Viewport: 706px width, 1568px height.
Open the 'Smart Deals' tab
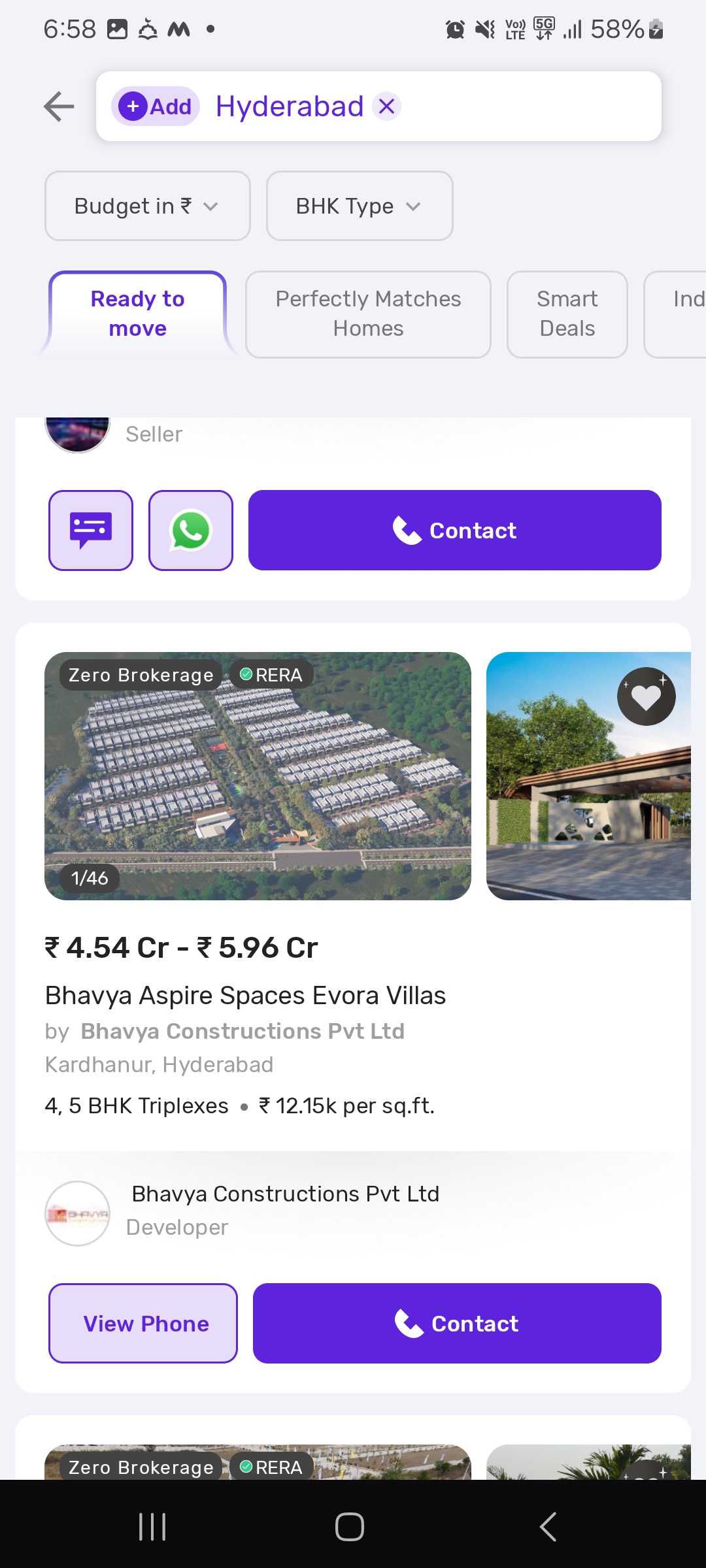[x=566, y=314]
